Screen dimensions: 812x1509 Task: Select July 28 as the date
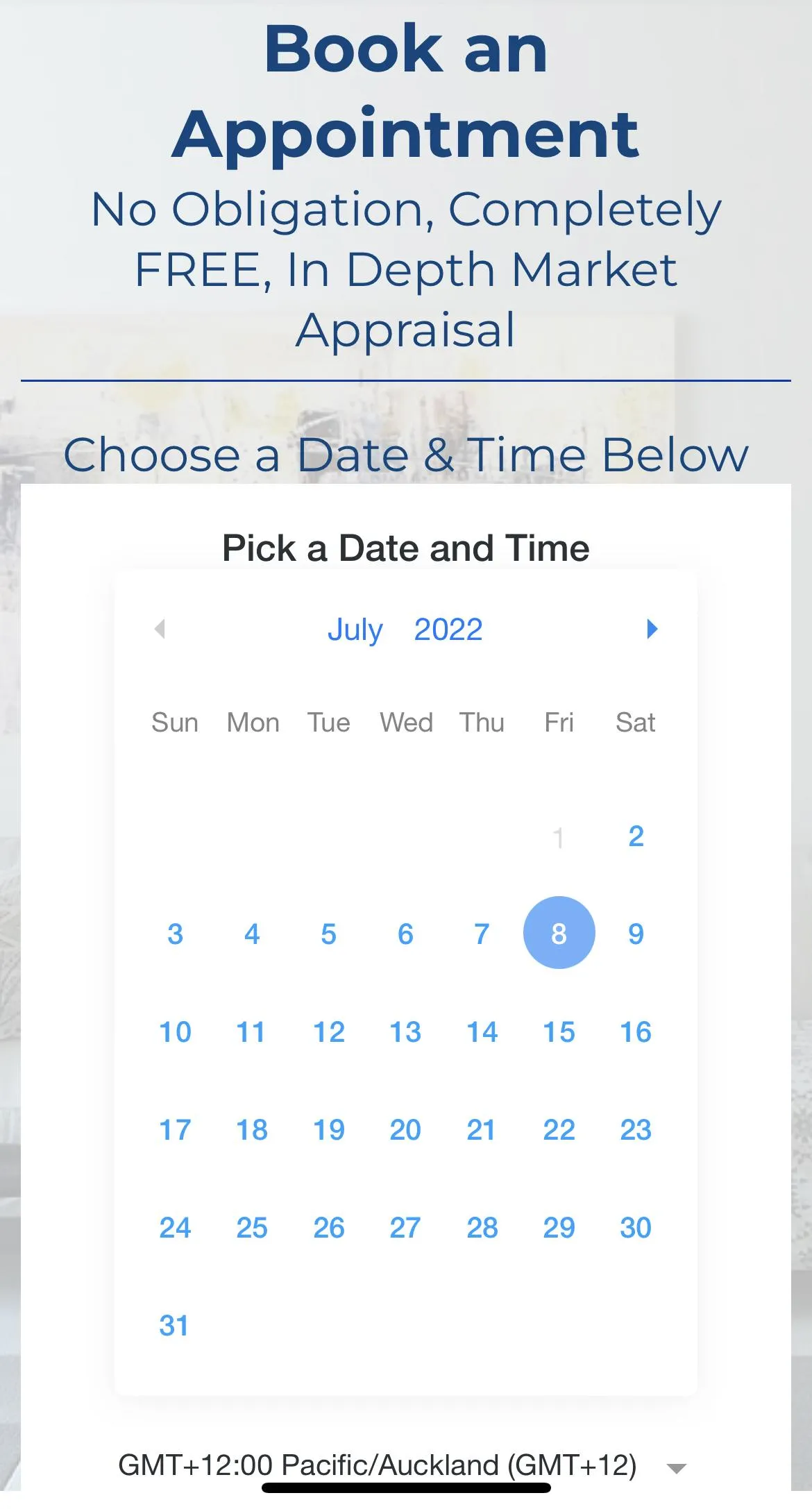tap(482, 1228)
